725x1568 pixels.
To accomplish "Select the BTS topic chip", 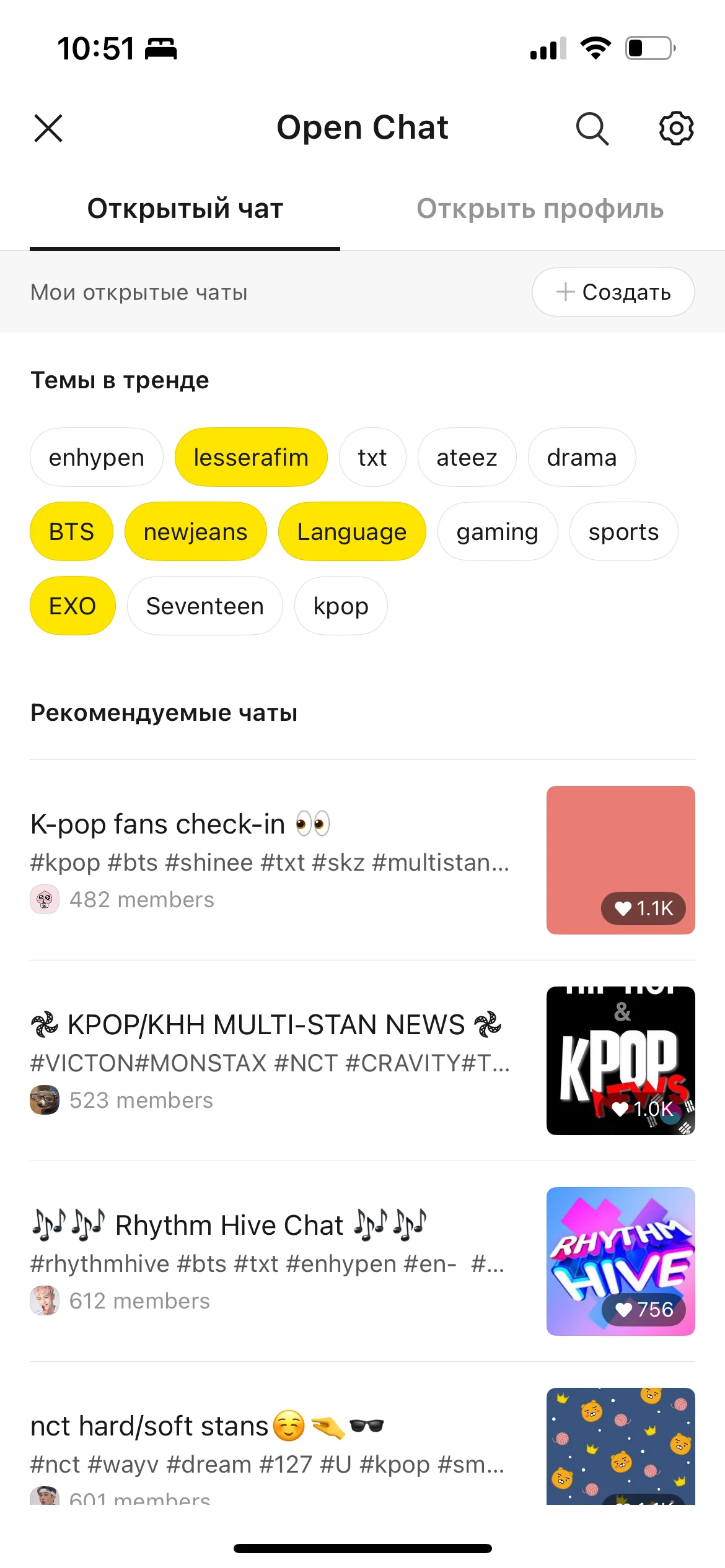I will click(71, 532).
